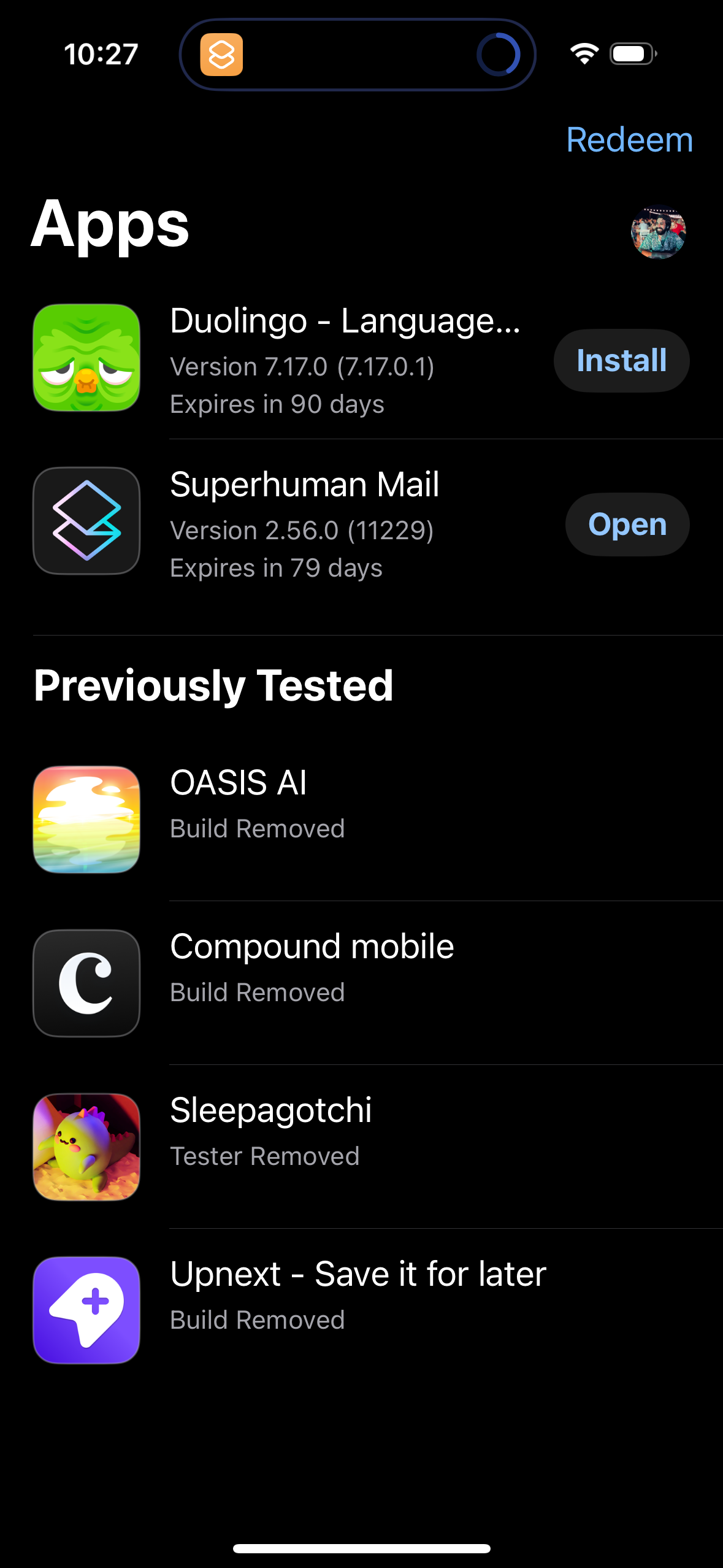This screenshot has width=723, height=1568.
Task: Tap the Upnext app icon
Action: [86, 1310]
